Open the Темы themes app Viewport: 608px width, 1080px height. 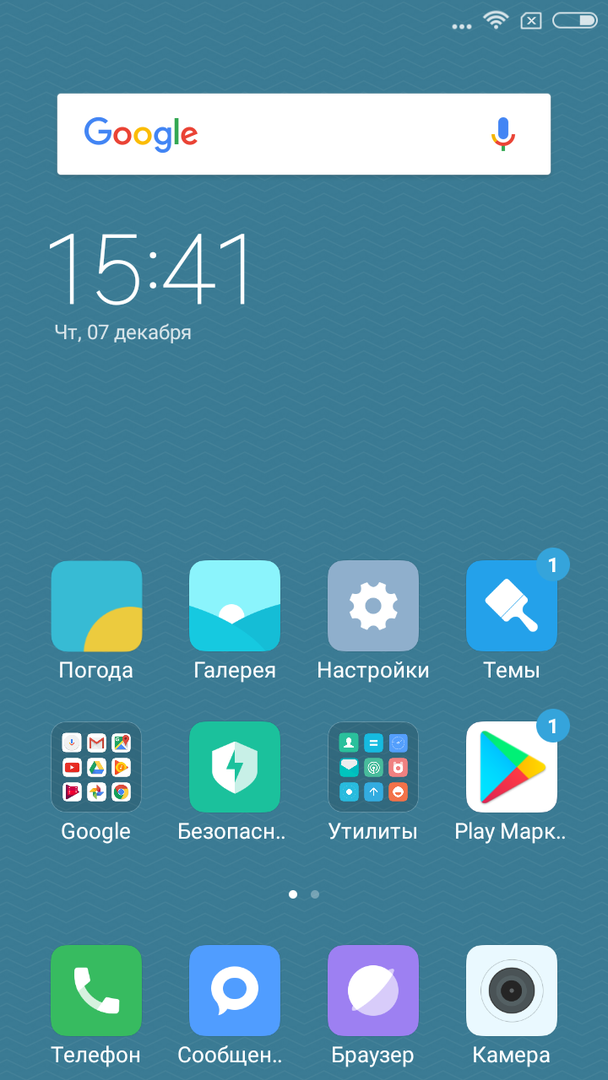click(x=511, y=606)
